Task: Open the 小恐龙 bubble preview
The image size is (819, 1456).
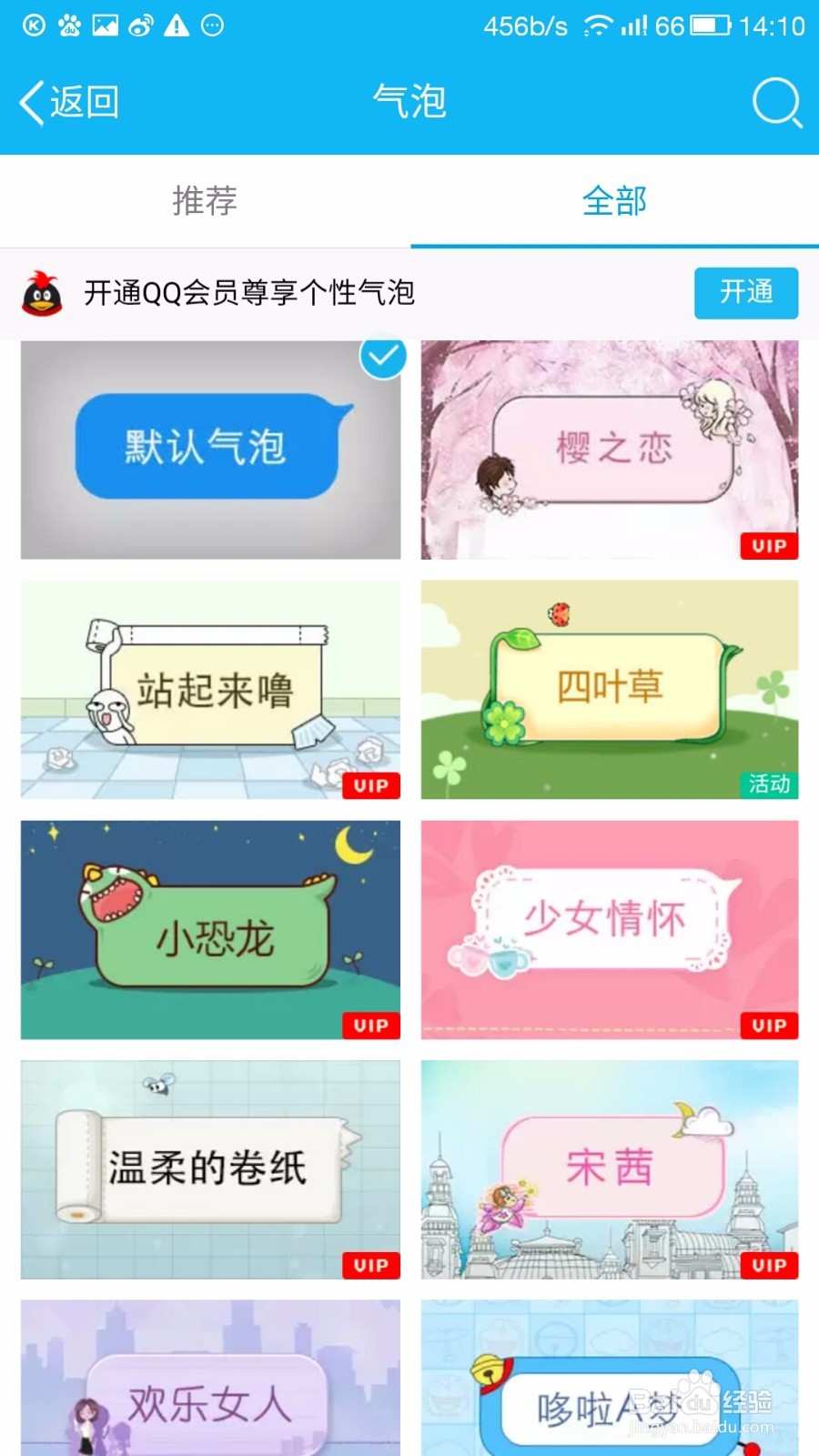Action: 209,928
